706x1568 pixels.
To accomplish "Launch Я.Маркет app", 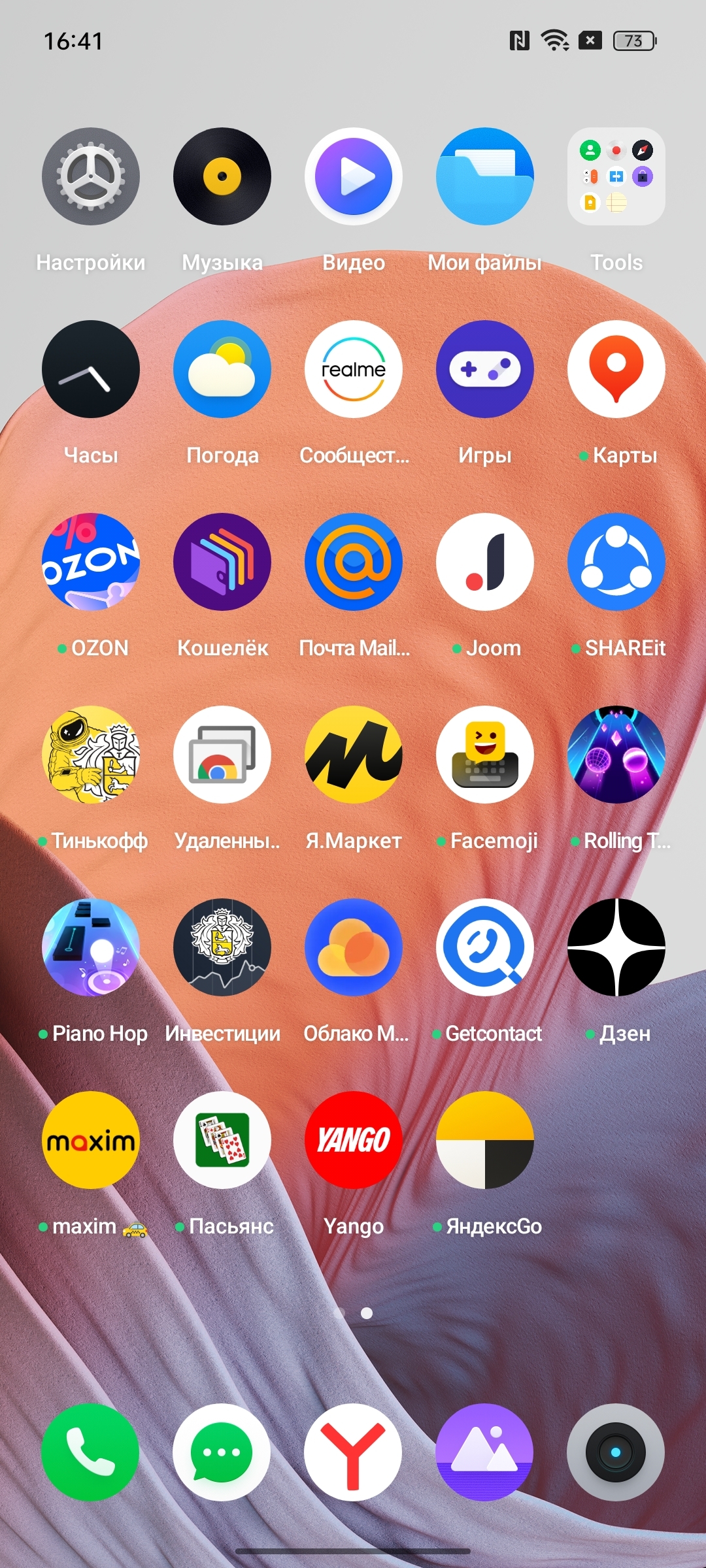I will pos(354,755).
